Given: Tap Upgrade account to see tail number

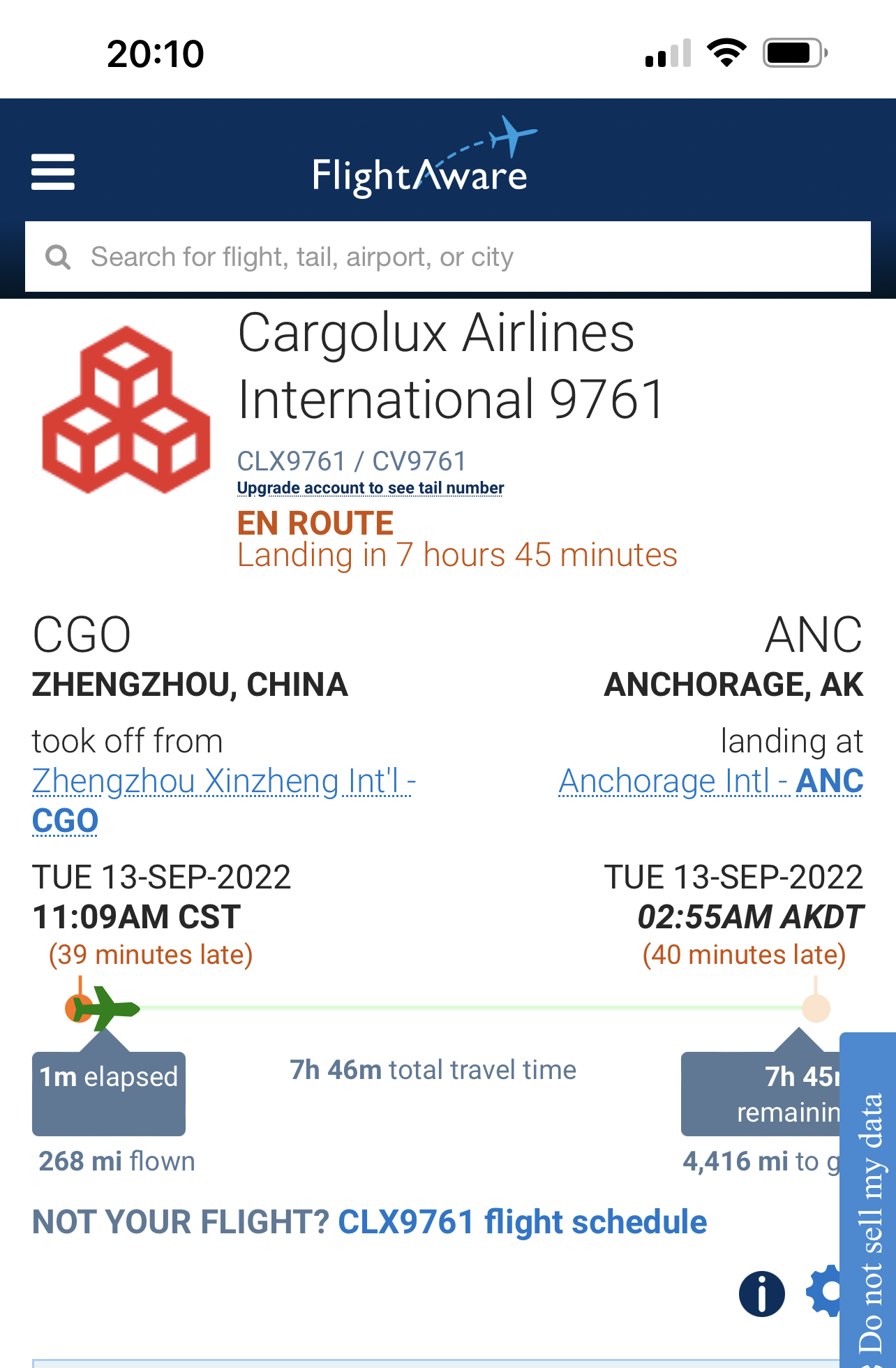Looking at the screenshot, I should (370, 488).
